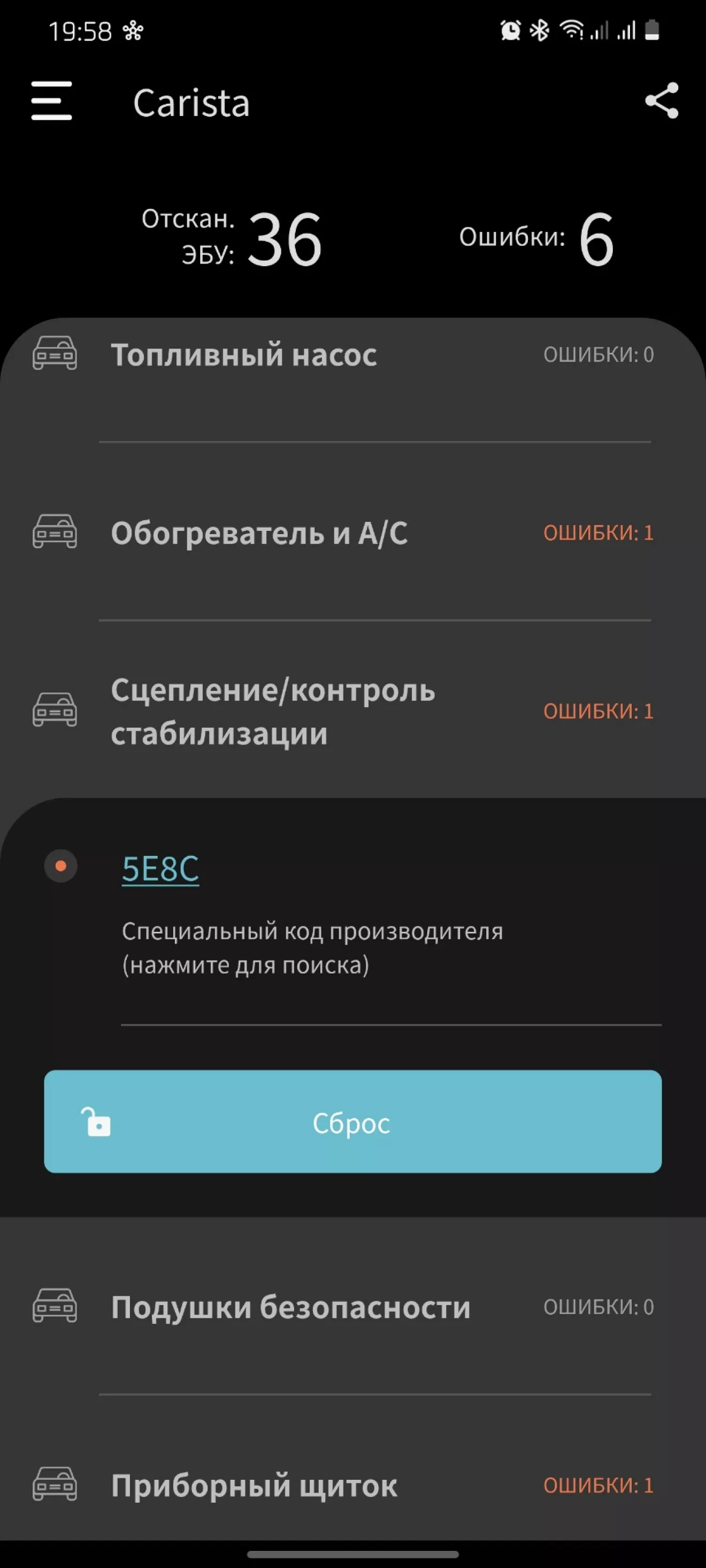This screenshot has height=1568, width=706.
Task: Look up fault code 5E8C
Action: tap(160, 868)
